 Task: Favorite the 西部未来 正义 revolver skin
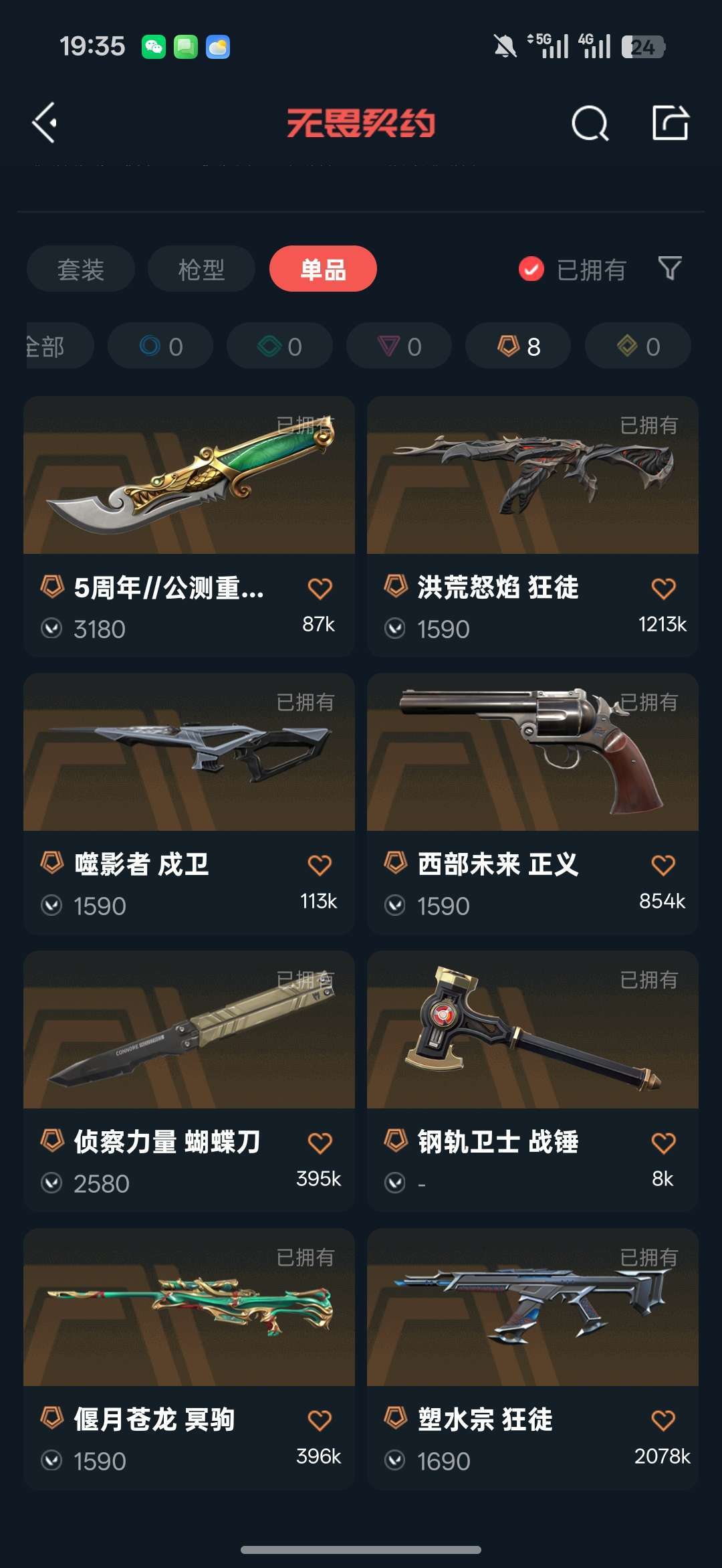tap(662, 864)
